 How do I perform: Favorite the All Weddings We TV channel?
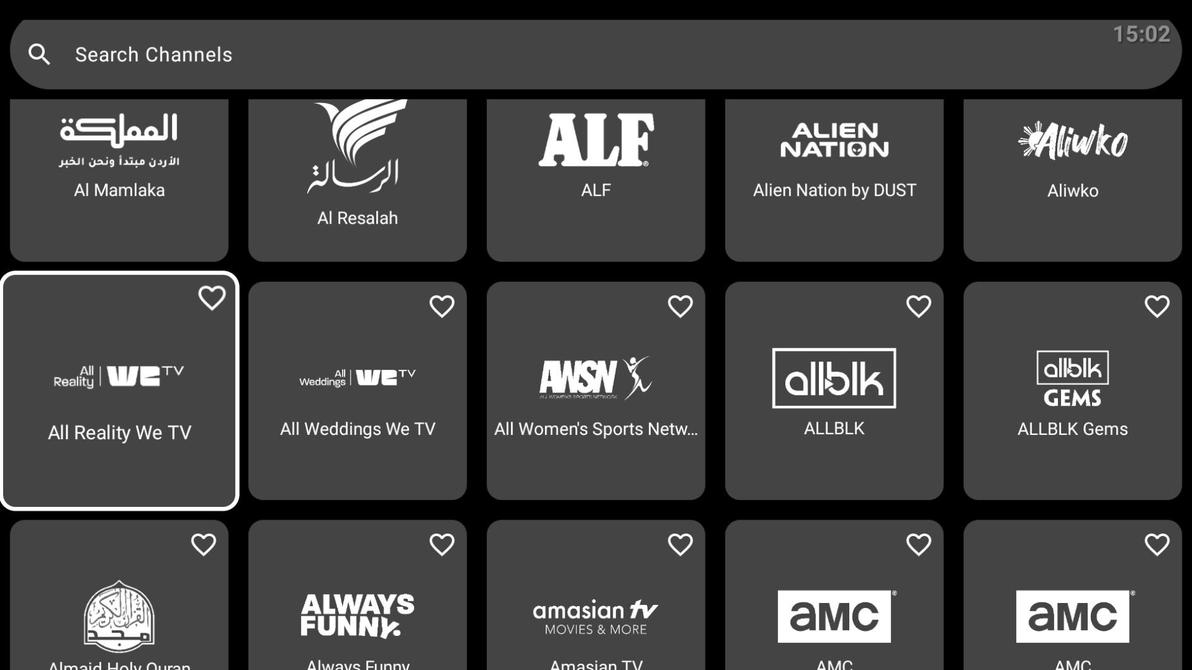[x=442, y=307]
